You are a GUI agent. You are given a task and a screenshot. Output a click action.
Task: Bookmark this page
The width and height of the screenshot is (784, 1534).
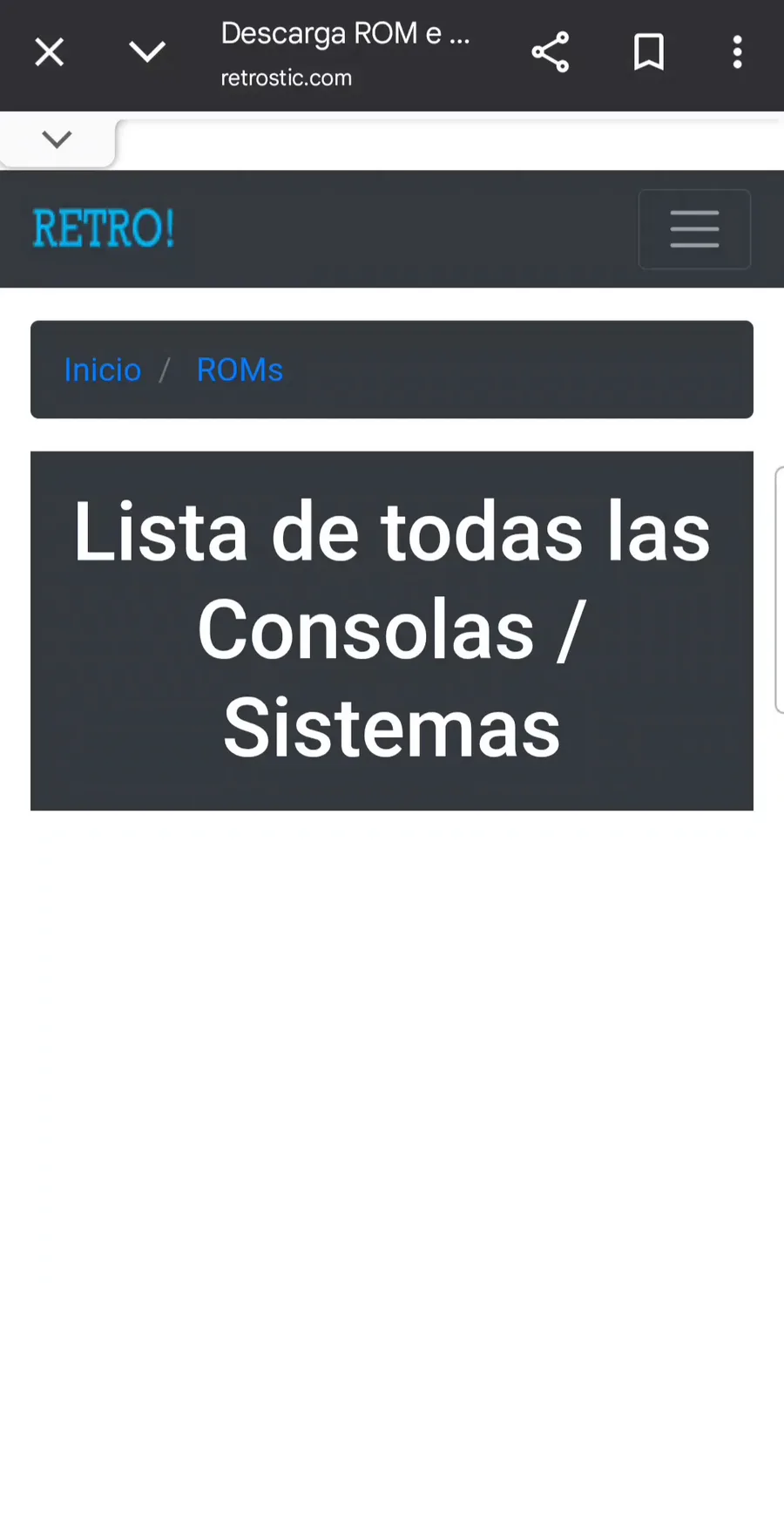point(649,52)
